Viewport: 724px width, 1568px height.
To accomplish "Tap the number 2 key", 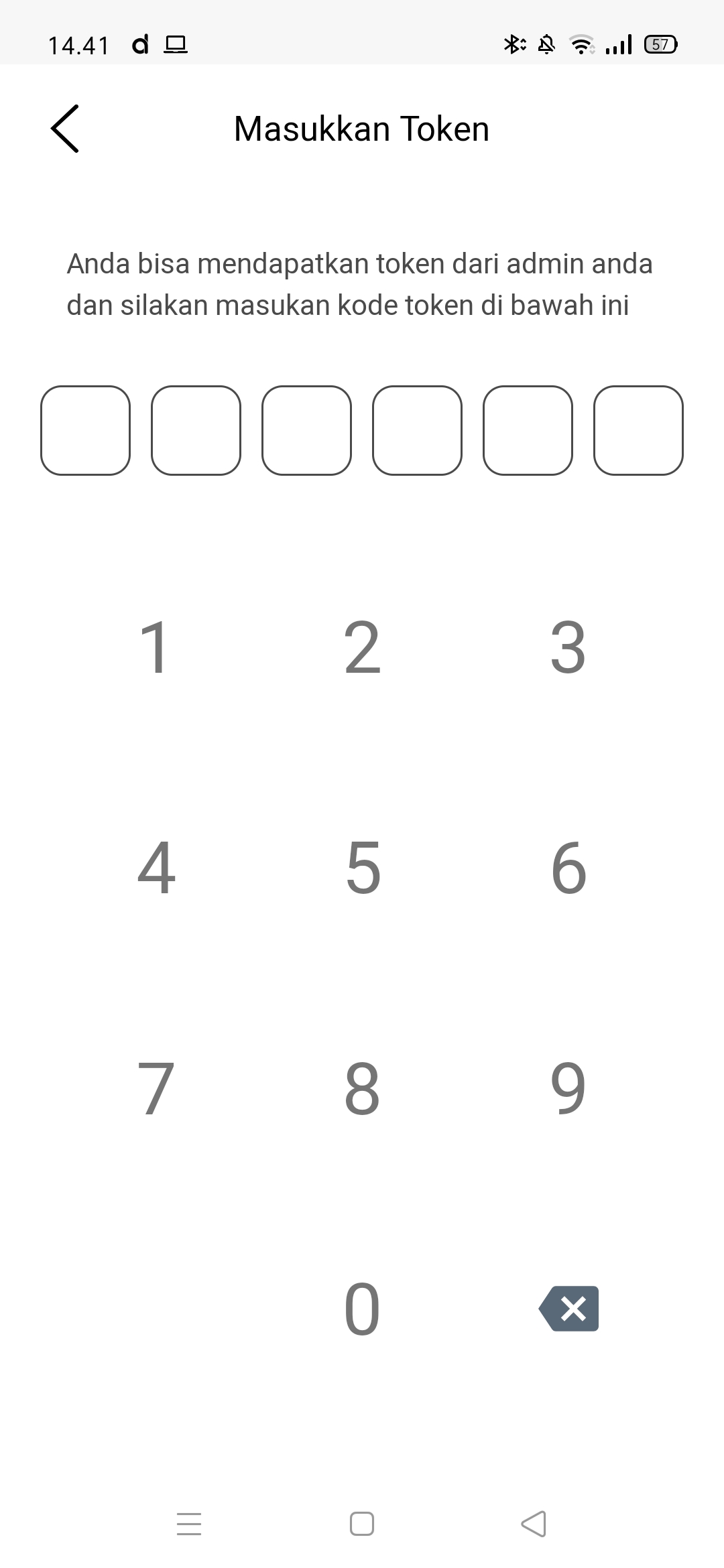I will coord(362,647).
